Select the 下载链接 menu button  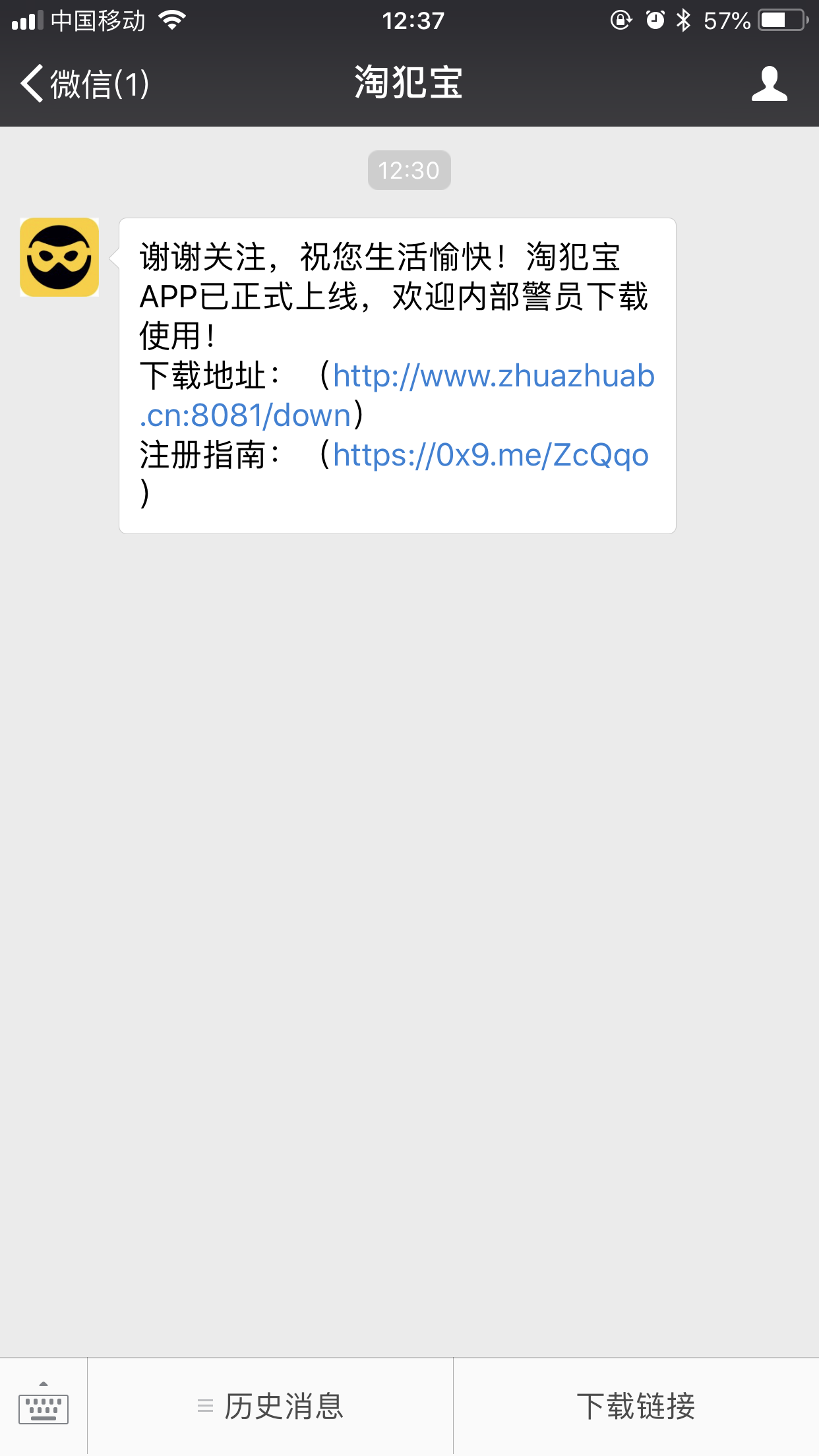pos(636,1407)
